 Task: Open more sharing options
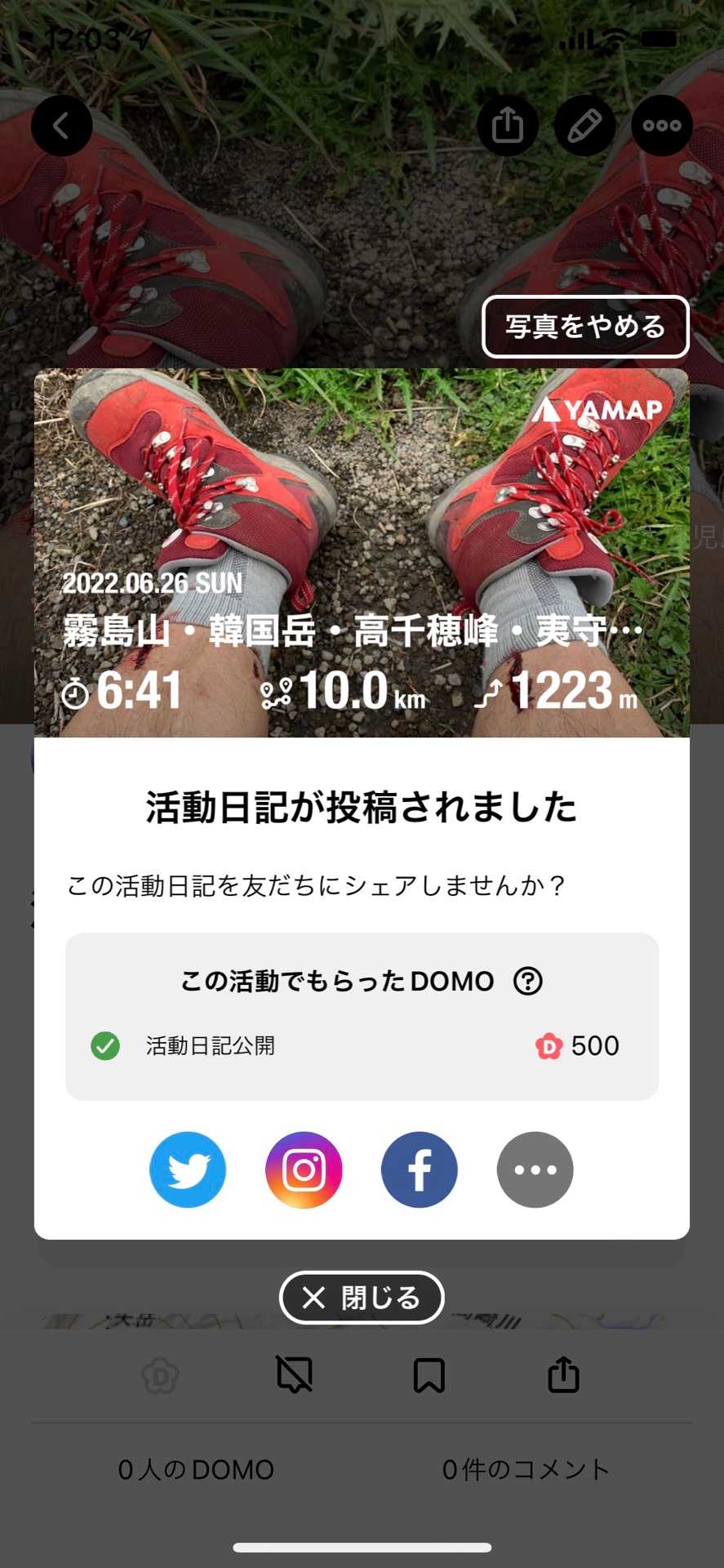535,1169
